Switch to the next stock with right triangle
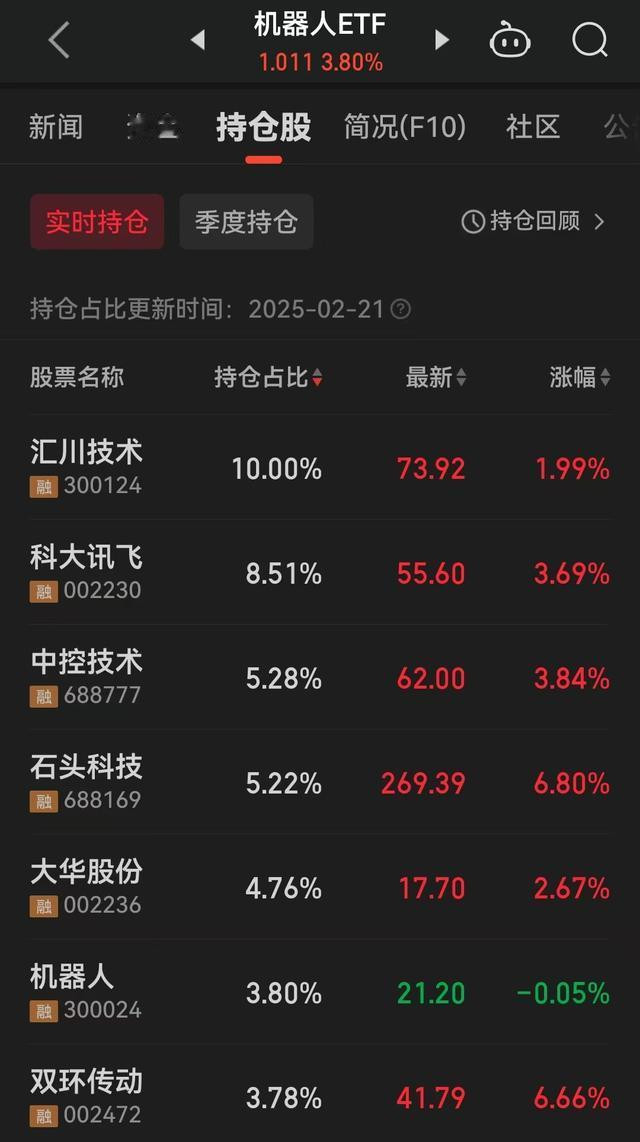This screenshot has width=640, height=1142. click(442, 40)
